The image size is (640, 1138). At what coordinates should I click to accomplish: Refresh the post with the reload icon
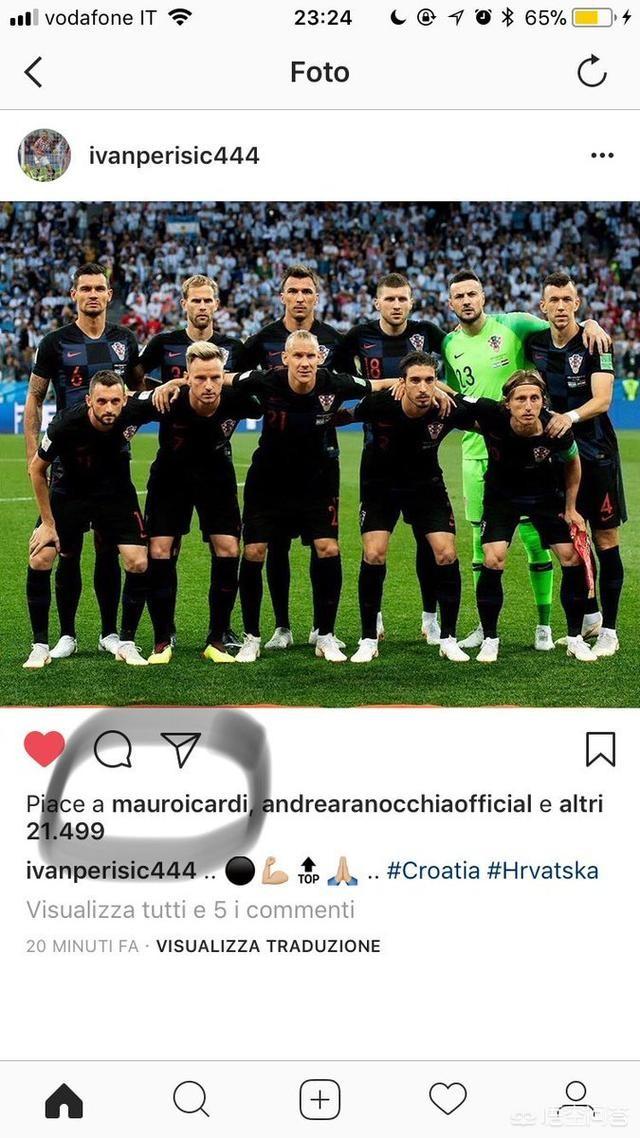pyautogui.click(x=592, y=71)
